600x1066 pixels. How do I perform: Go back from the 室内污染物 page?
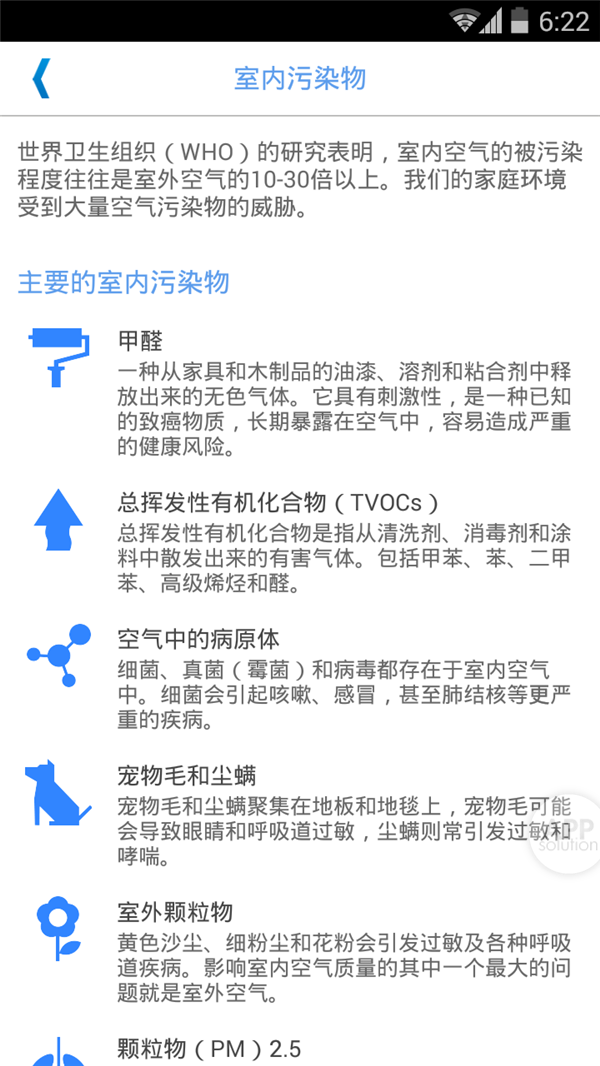tap(40, 78)
